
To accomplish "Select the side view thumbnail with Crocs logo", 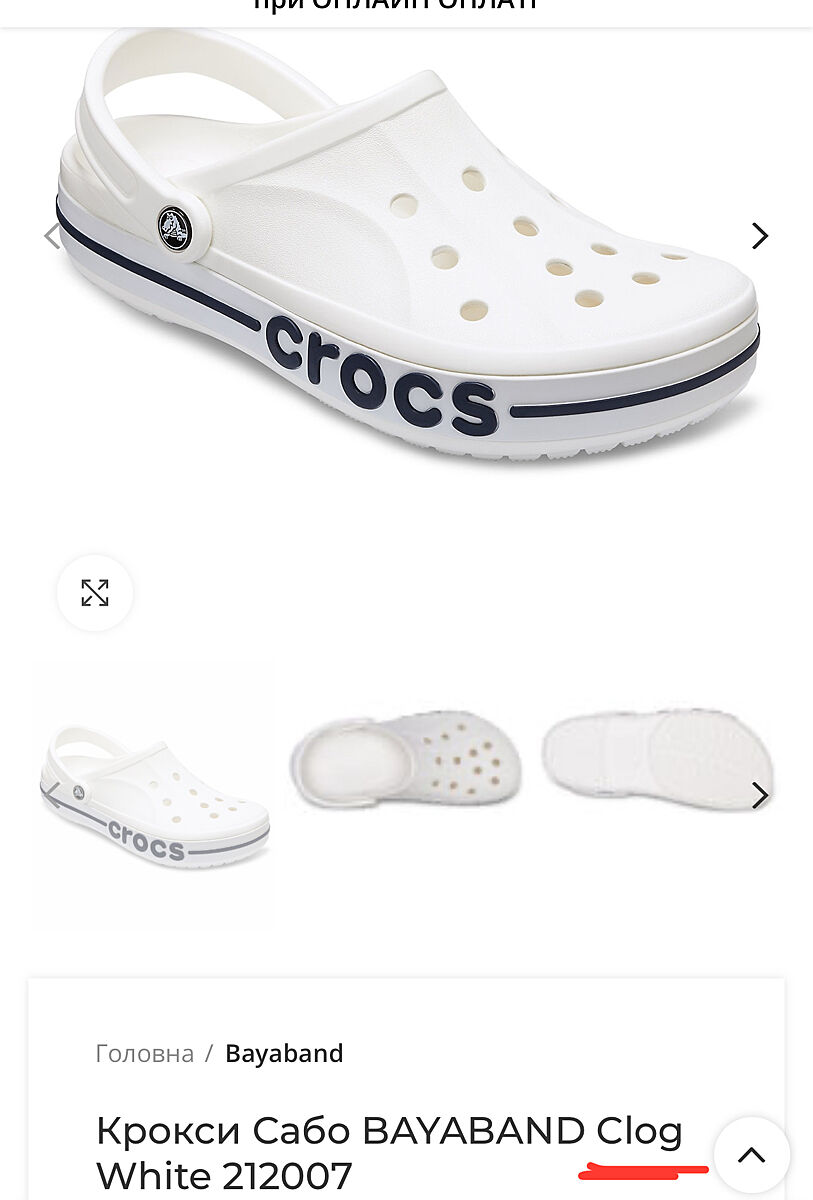I will pyautogui.click(x=153, y=796).
